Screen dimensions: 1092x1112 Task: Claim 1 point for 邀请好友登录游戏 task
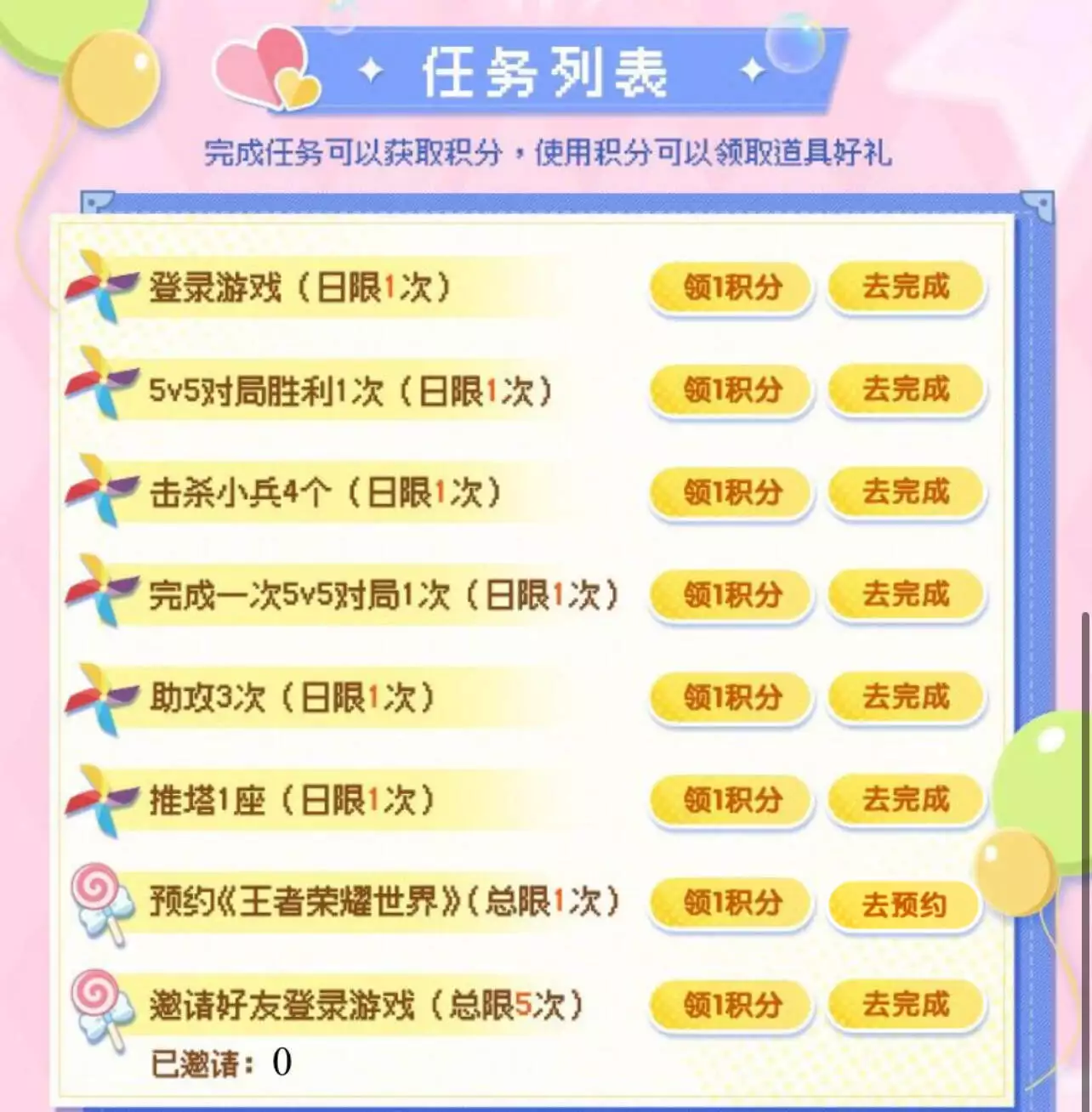coord(731,1006)
